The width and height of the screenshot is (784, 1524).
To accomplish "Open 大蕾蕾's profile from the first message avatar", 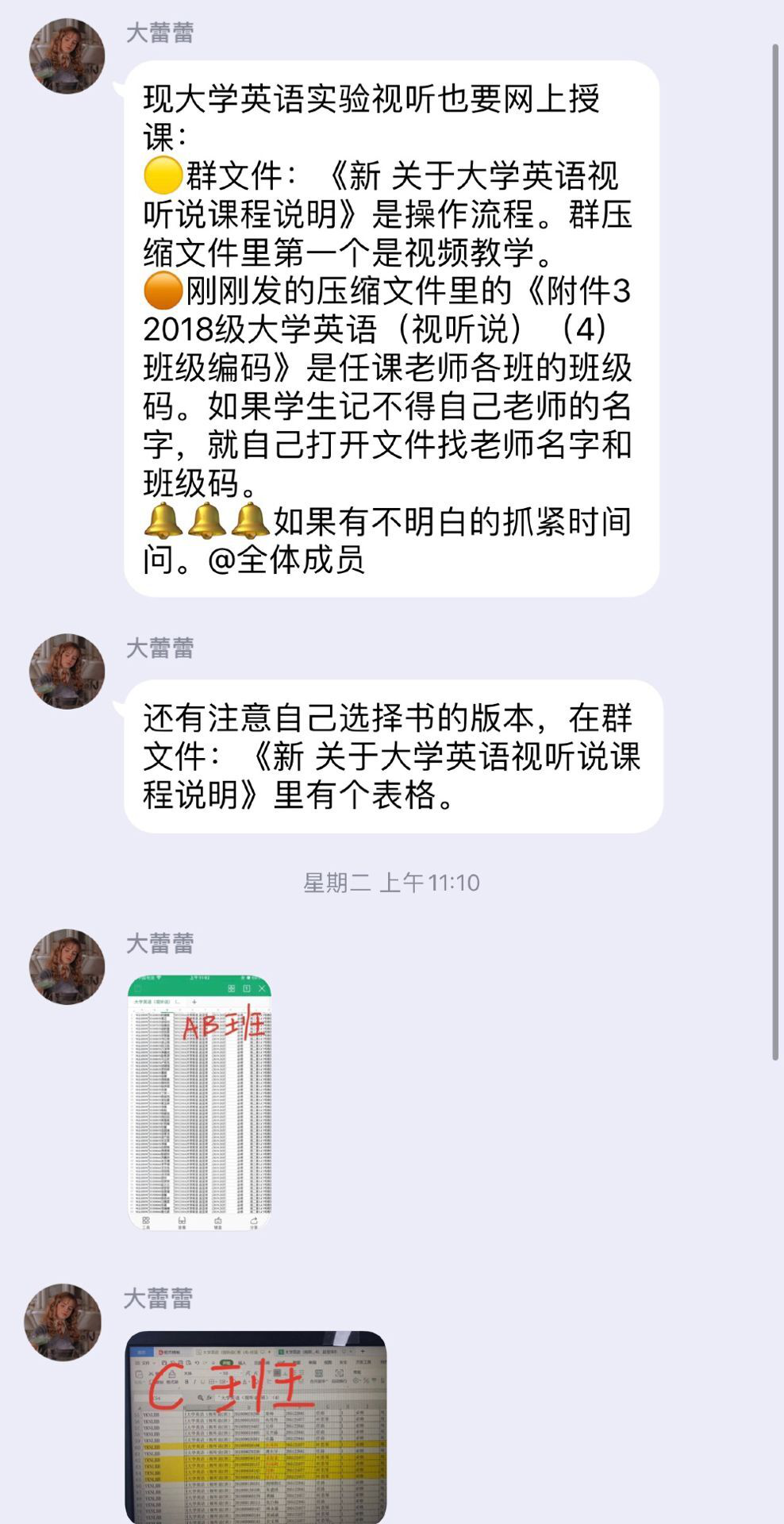I will (x=67, y=56).
